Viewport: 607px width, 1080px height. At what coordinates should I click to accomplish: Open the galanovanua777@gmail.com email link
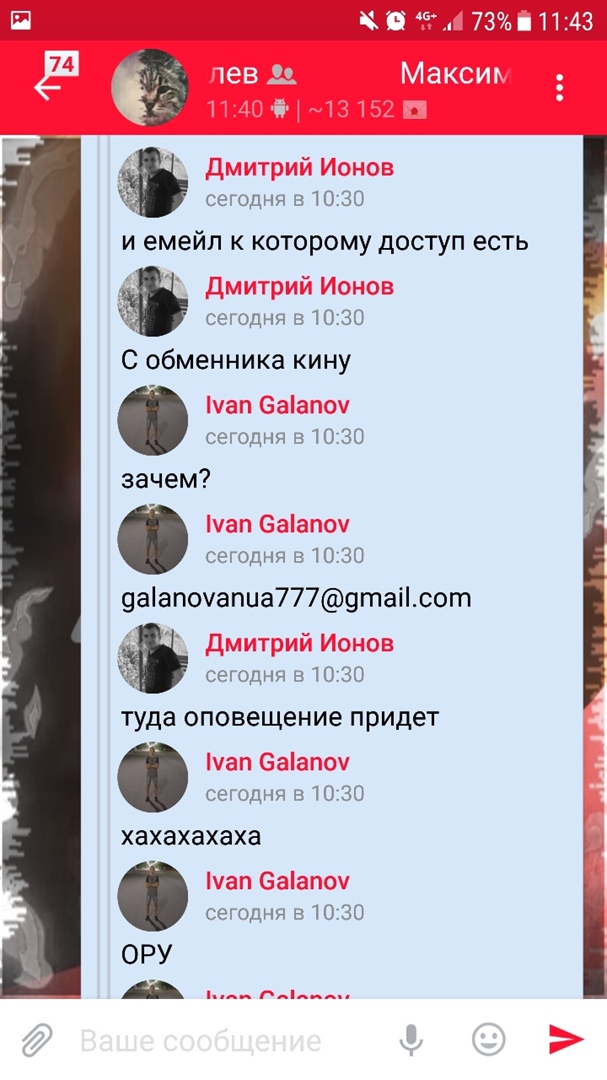pos(296,598)
